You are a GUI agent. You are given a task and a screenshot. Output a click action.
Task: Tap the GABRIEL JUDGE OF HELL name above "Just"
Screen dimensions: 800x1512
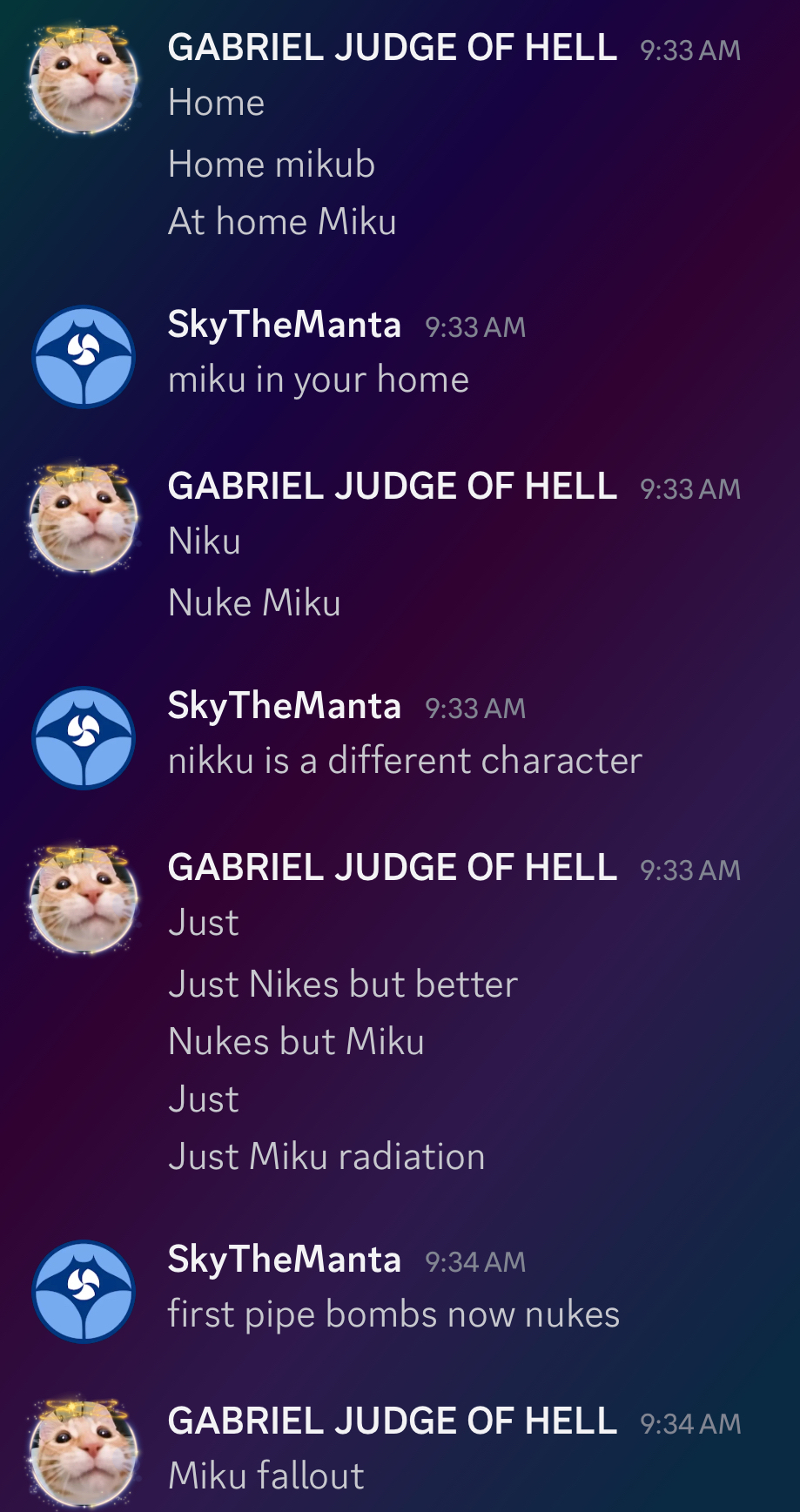coord(392,867)
